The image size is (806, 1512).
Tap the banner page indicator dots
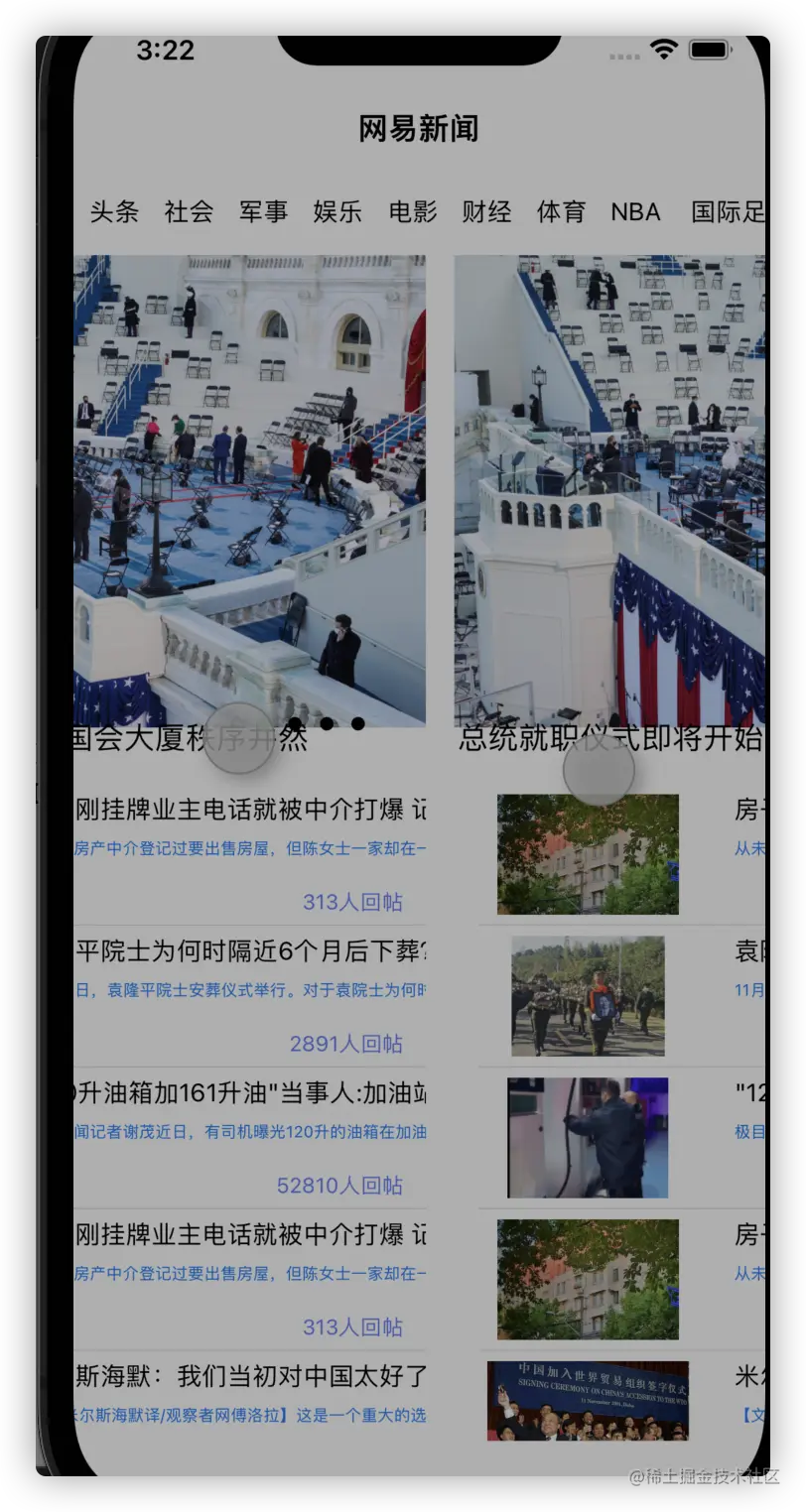point(327,723)
